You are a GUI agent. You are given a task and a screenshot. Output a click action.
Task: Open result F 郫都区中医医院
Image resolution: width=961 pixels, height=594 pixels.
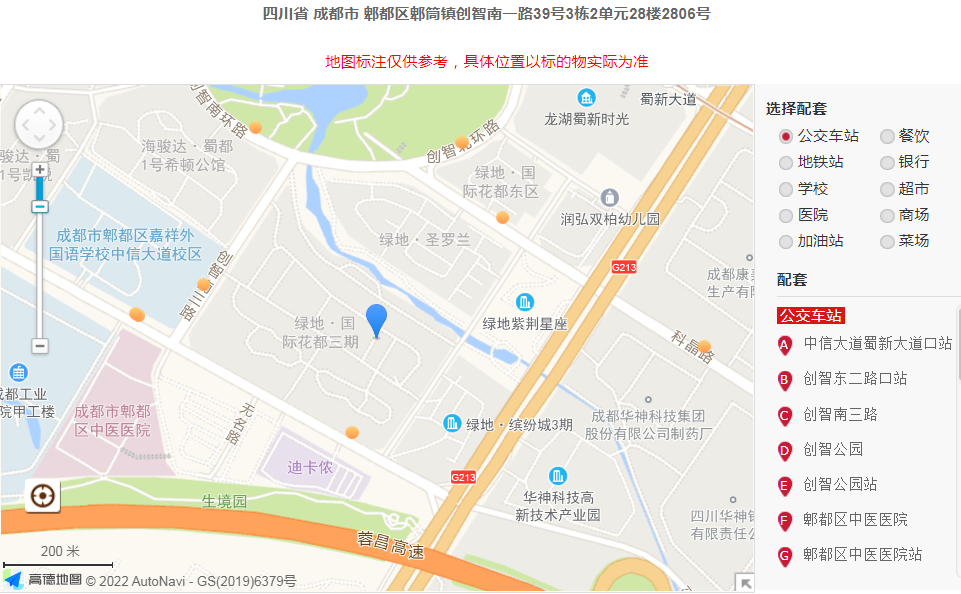[855, 519]
